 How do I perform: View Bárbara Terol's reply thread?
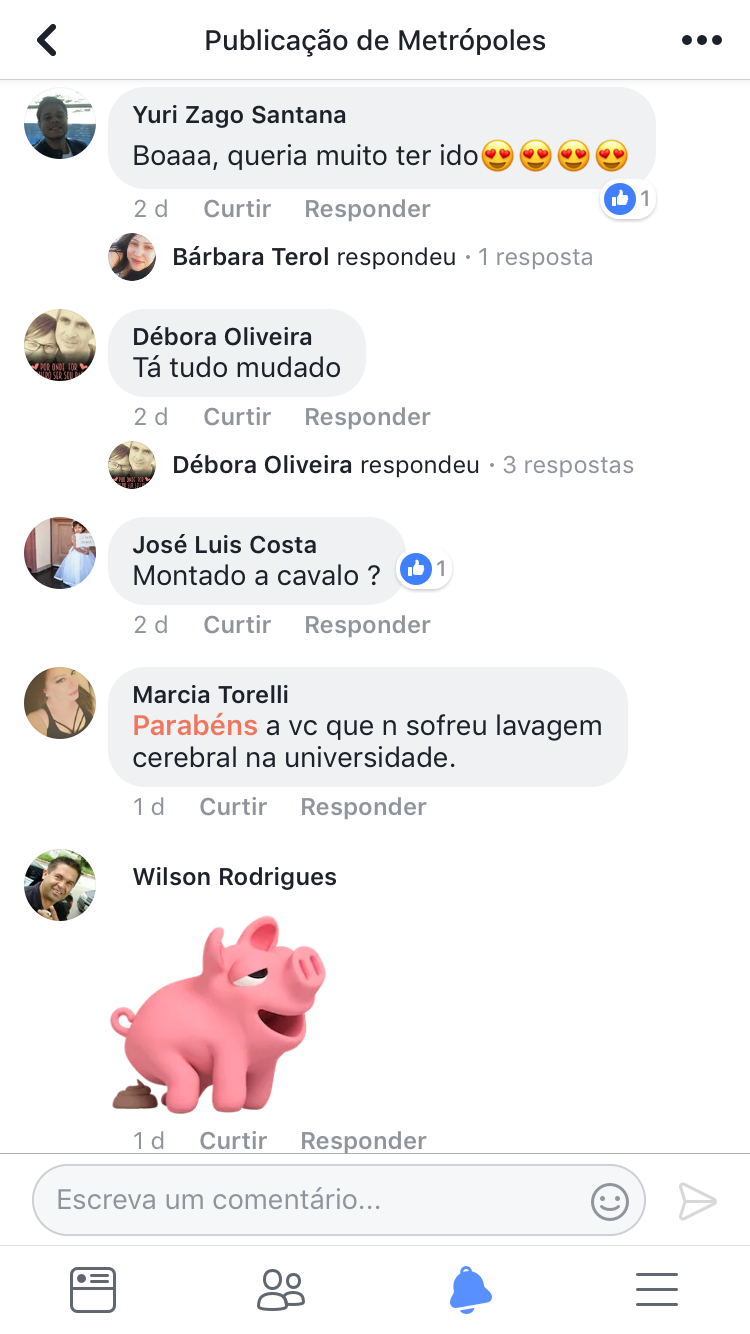[x=382, y=257]
